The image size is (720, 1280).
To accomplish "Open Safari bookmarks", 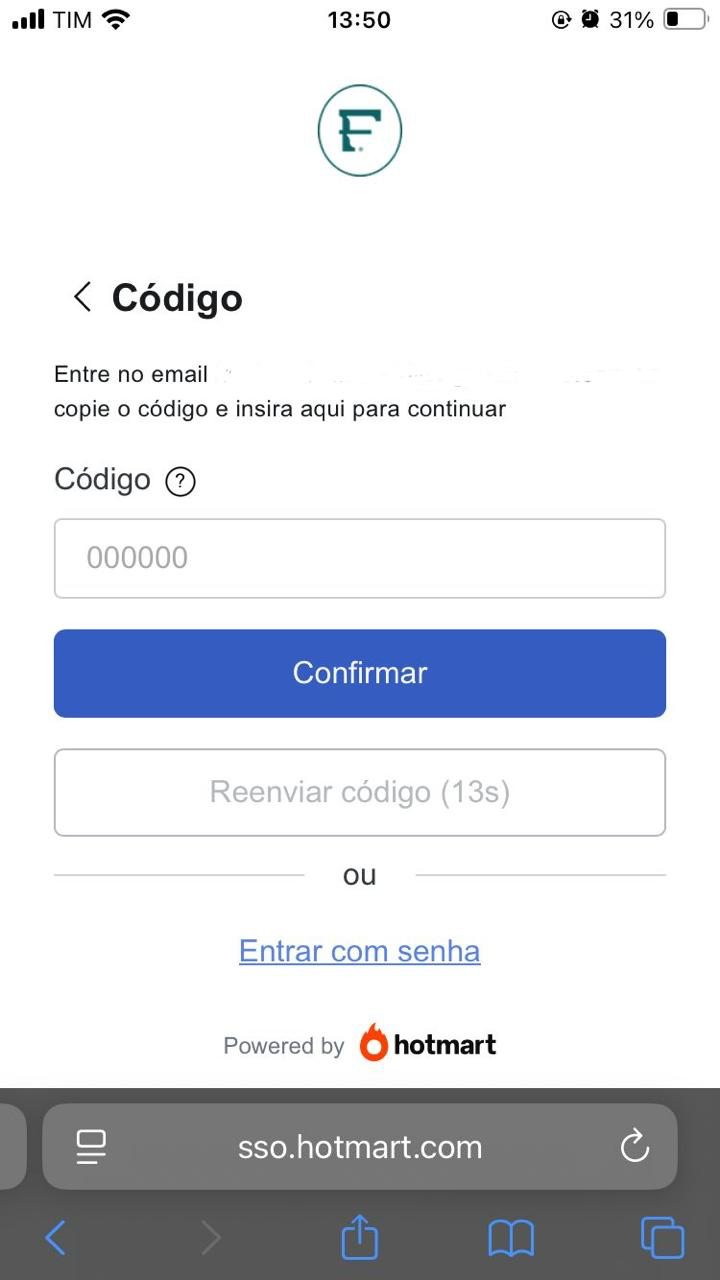I will click(511, 1239).
